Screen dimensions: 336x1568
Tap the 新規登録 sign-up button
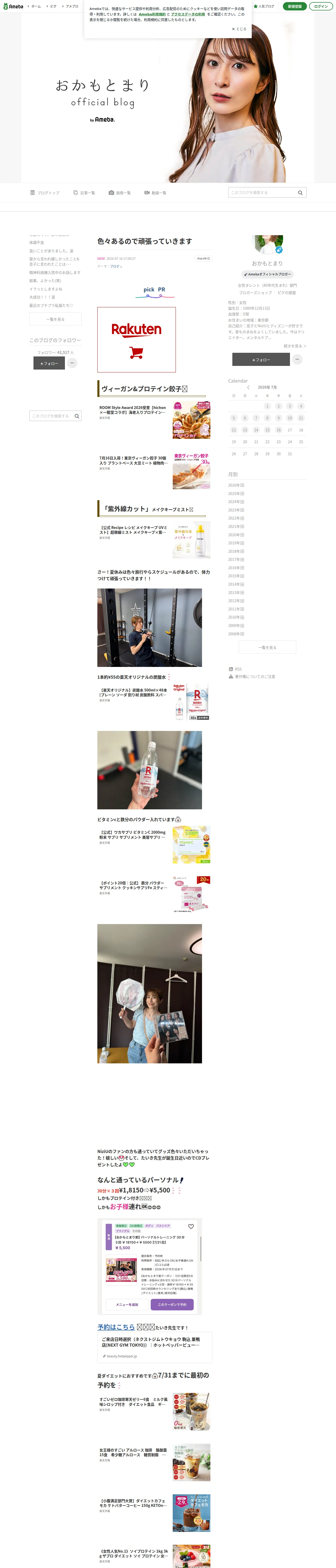[295, 6]
